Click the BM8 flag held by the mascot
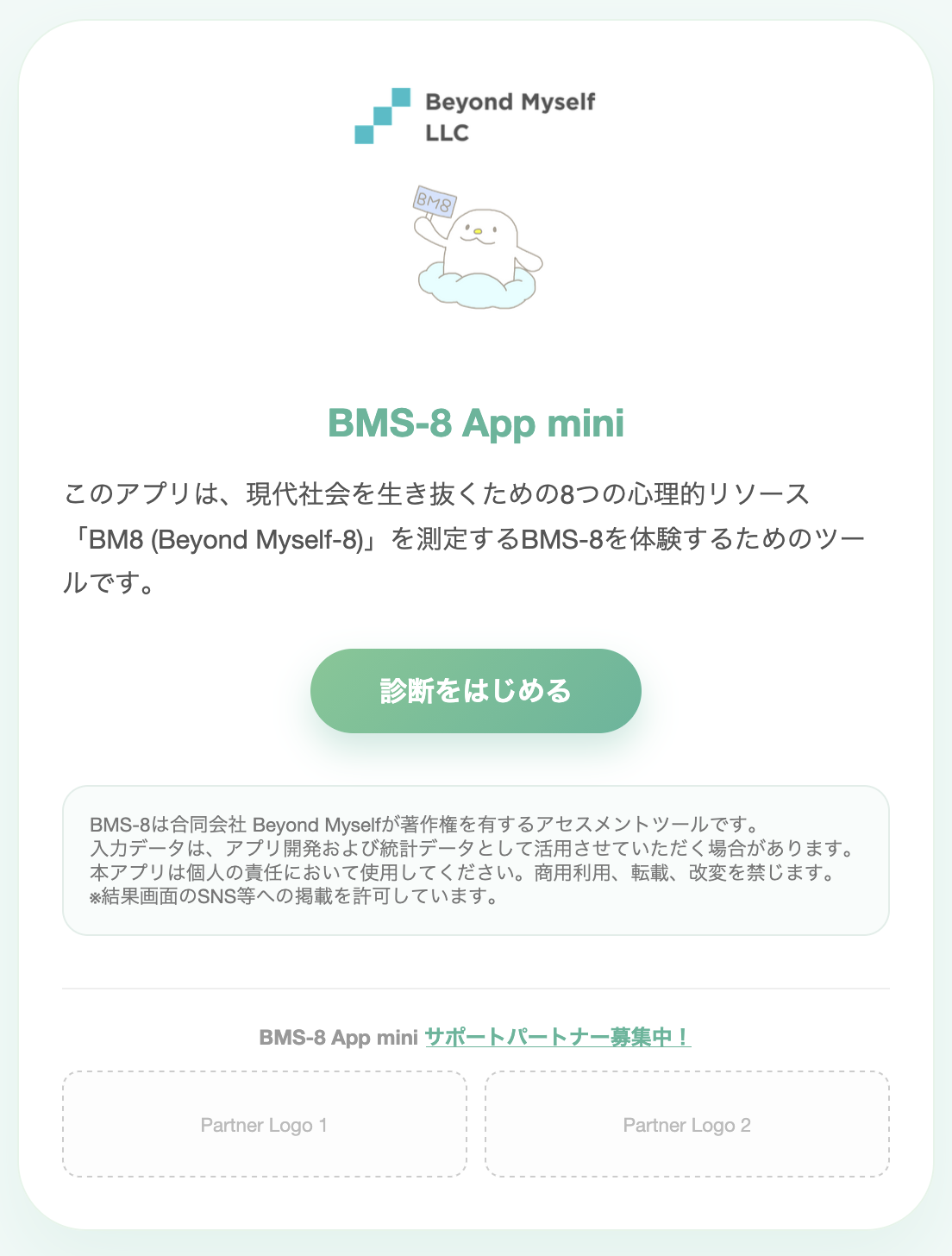 435,201
